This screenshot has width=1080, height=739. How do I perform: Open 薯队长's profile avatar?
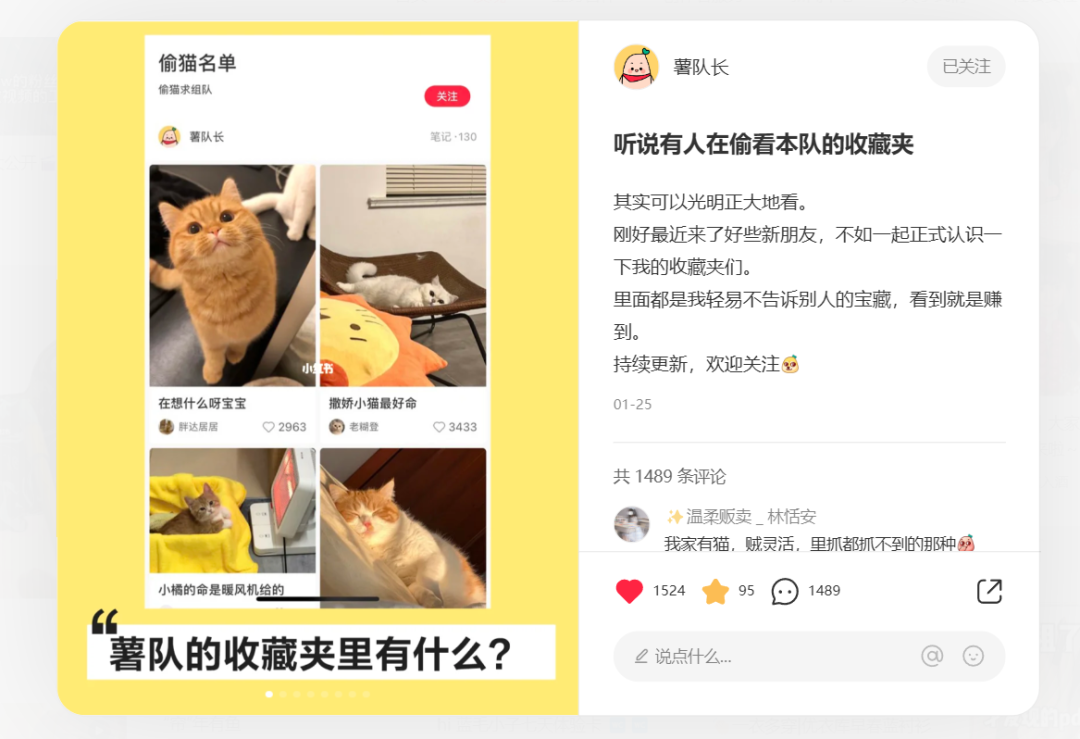point(636,67)
